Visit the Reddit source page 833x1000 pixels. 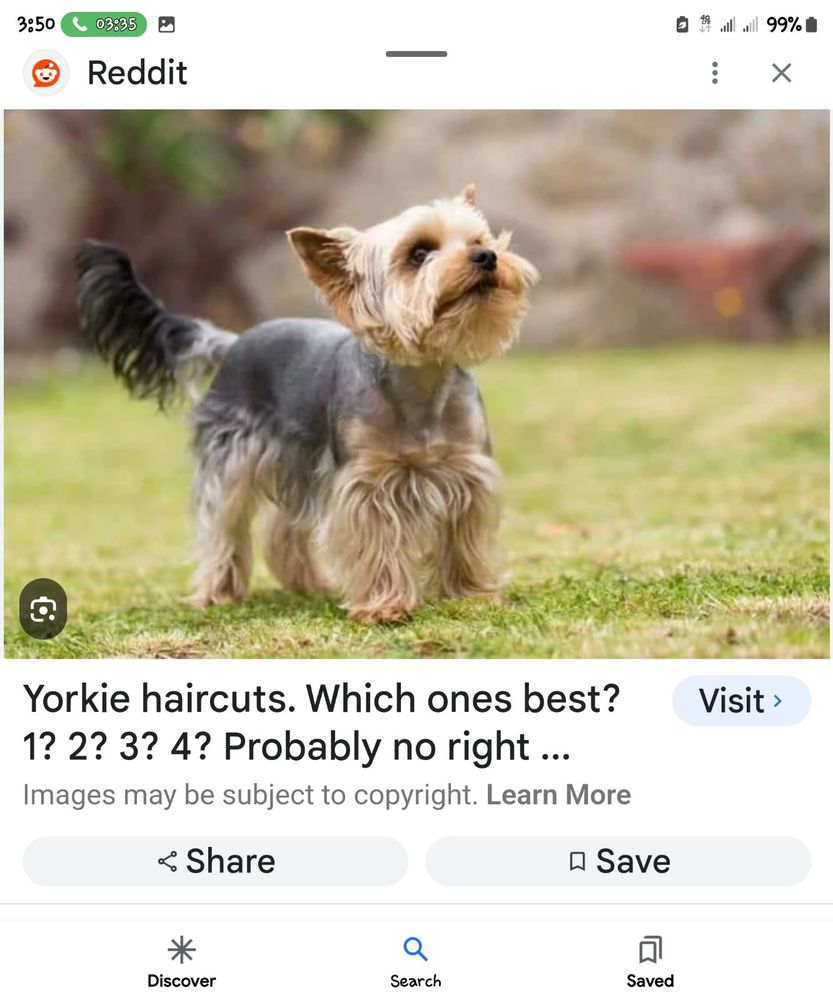[x=740, y=701]
